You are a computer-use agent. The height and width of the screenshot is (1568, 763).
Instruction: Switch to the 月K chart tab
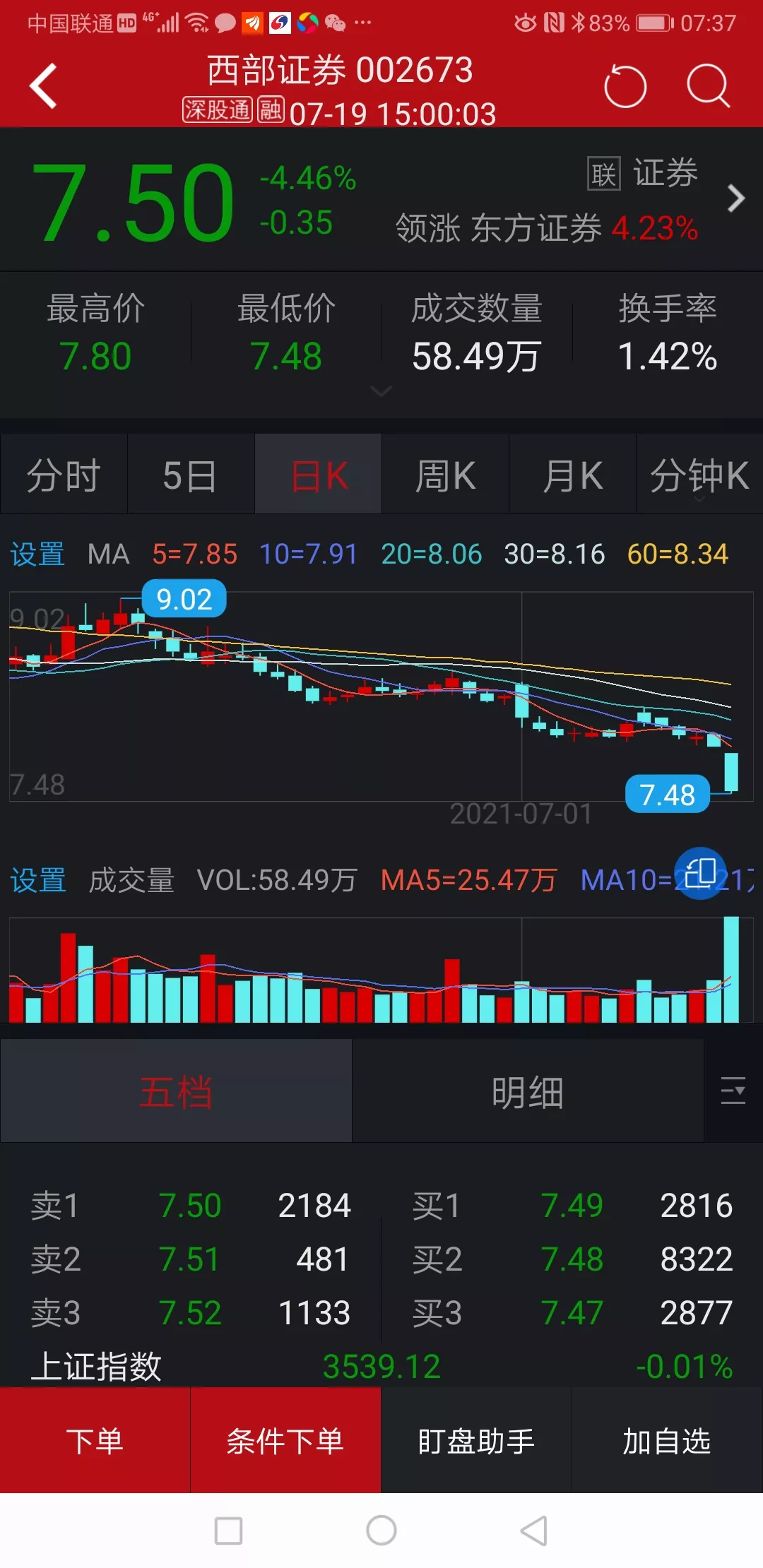pos(572,475)
